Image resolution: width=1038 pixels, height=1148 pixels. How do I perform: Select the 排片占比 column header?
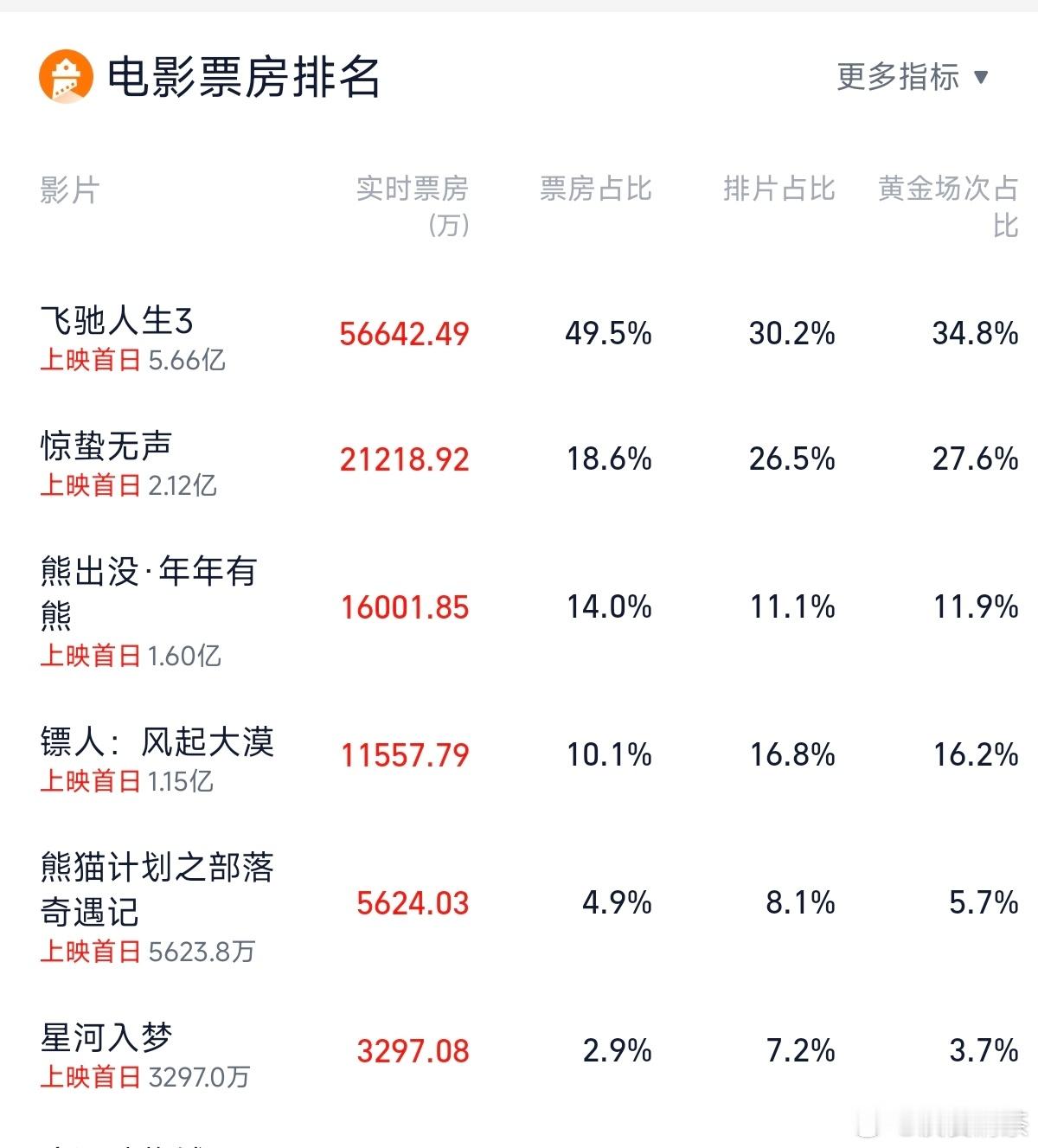[x=778, y=189]
